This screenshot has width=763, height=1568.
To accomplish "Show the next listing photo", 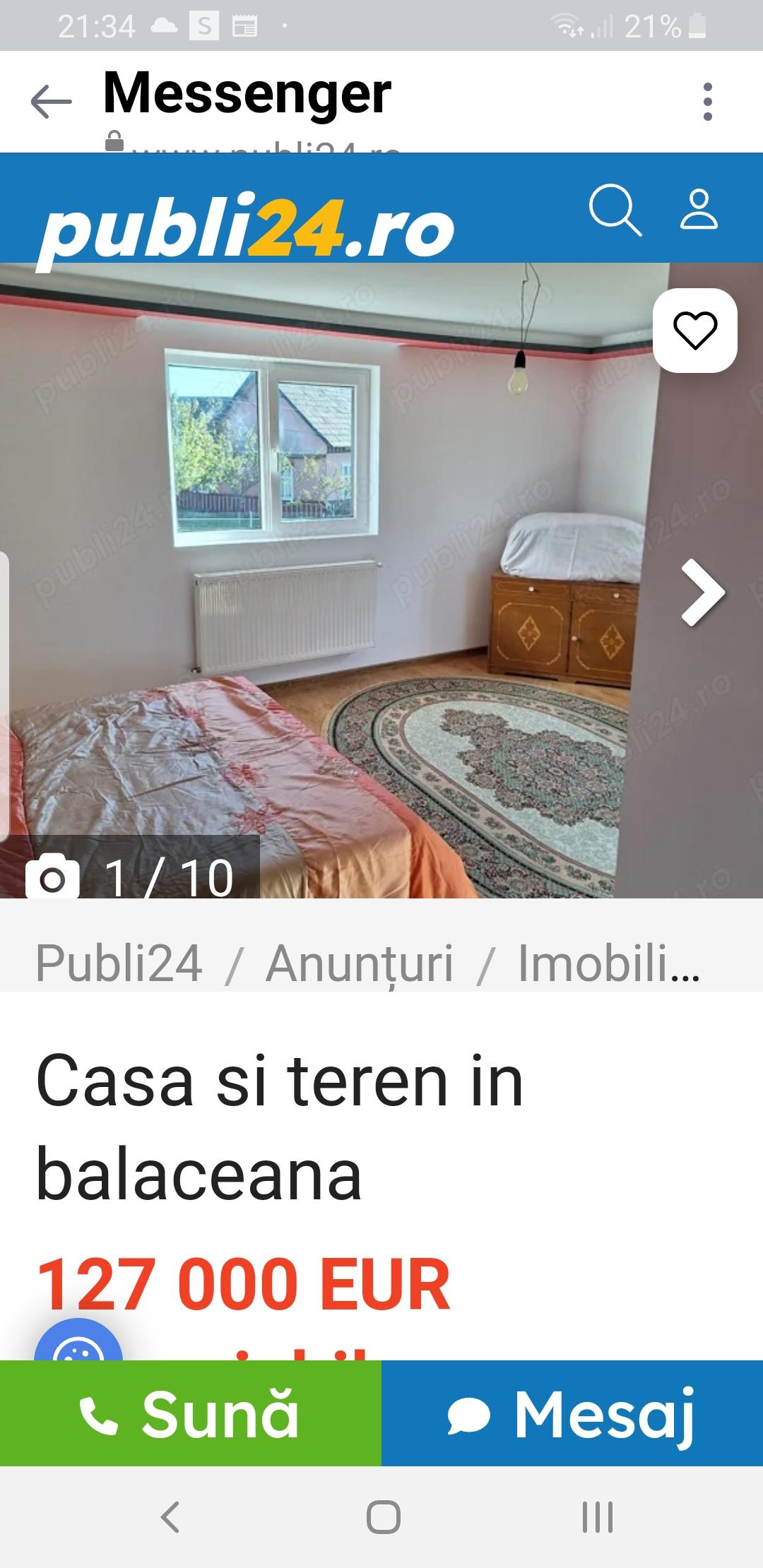I will (703, 592).
